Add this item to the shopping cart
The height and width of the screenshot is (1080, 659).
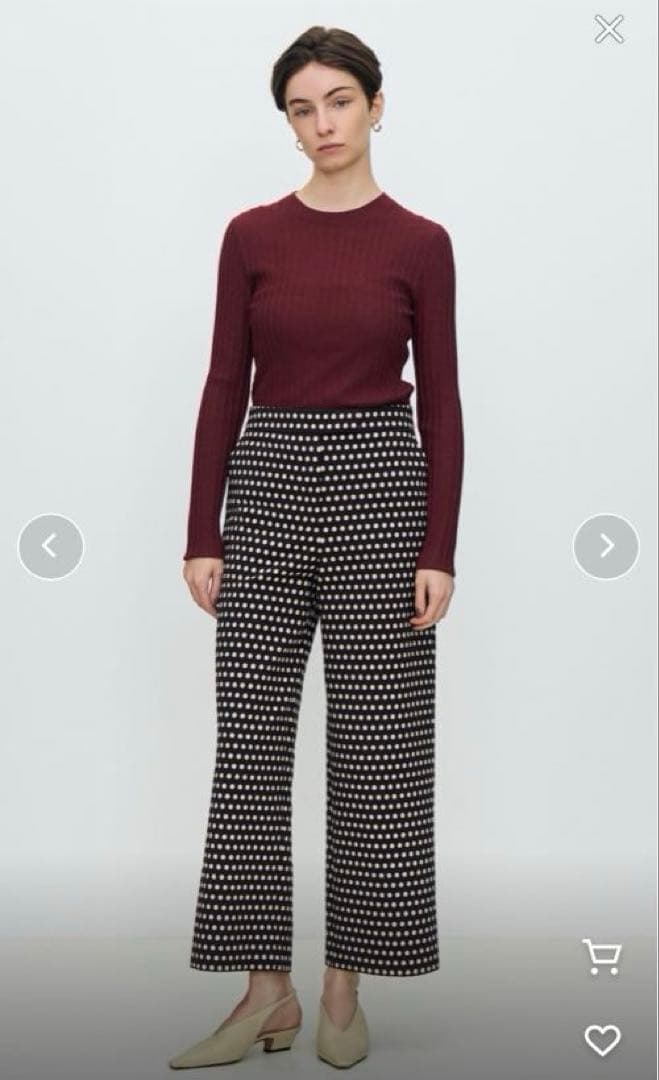pyautogui.click(x=602, y=957)
